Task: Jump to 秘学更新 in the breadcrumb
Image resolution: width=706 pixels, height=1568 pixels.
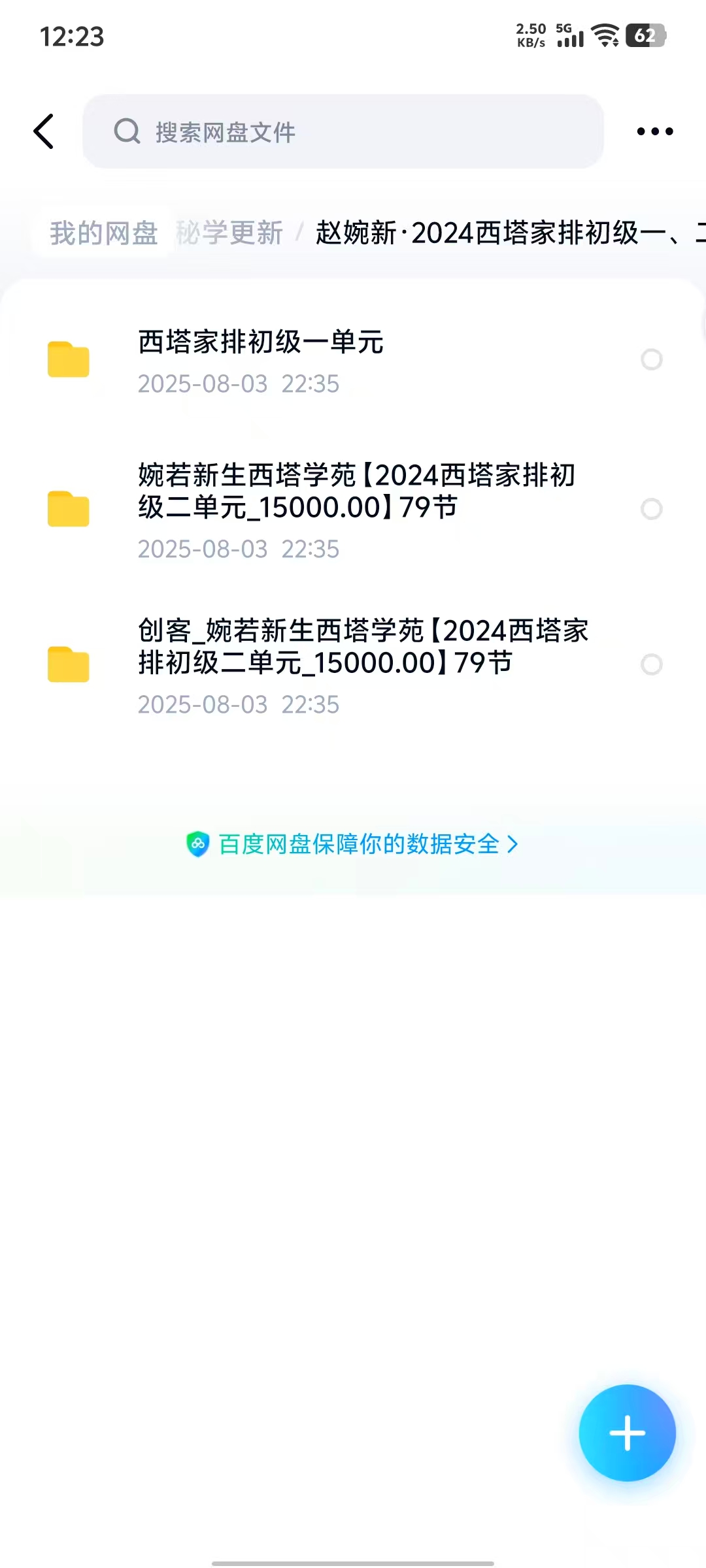Action: tap(229, 233)
